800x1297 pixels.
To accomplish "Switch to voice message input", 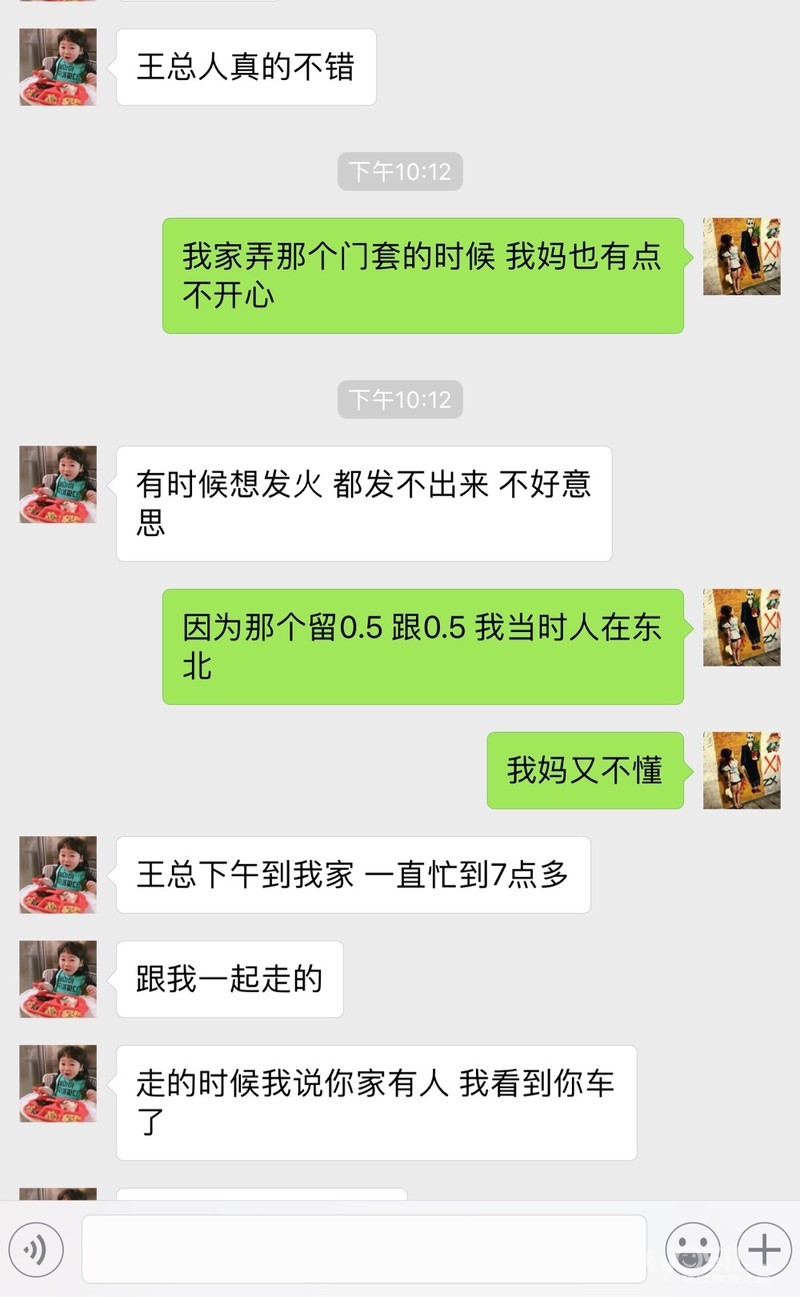I will tap(36, 1249).
